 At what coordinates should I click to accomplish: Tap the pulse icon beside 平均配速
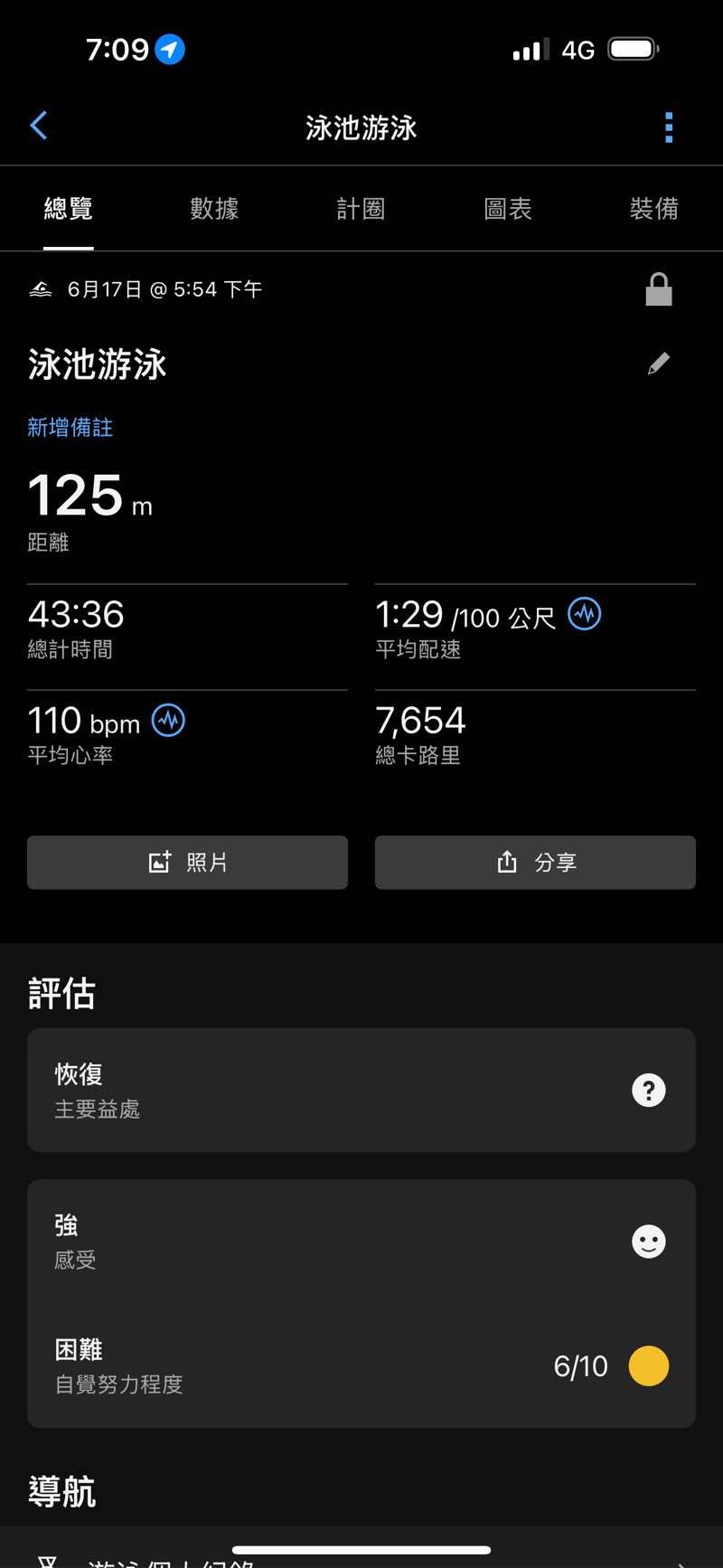click(x=584, y=614)
